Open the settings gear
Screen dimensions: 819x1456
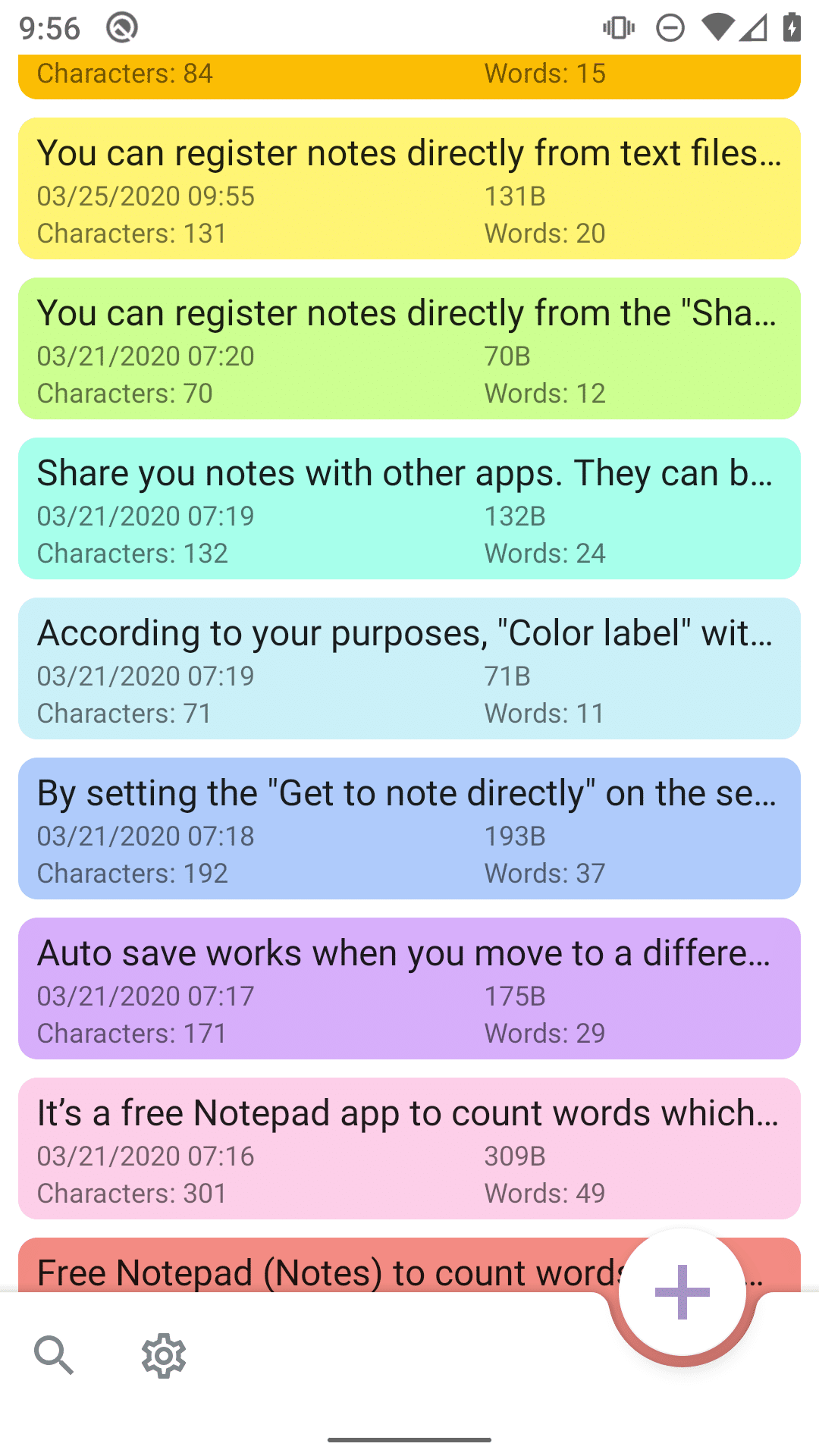pos(164,1355)
